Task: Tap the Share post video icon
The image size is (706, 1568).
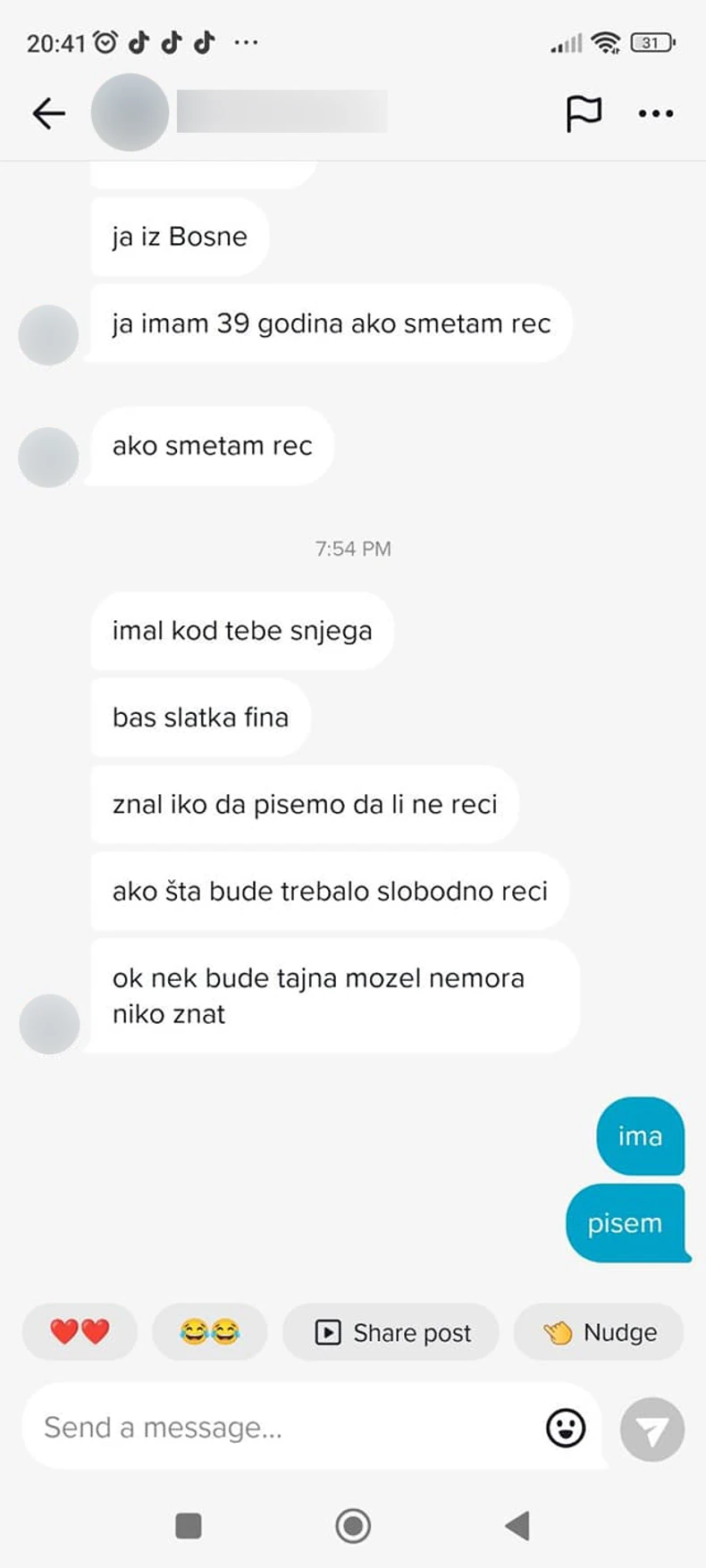Action: (330, 1332)
